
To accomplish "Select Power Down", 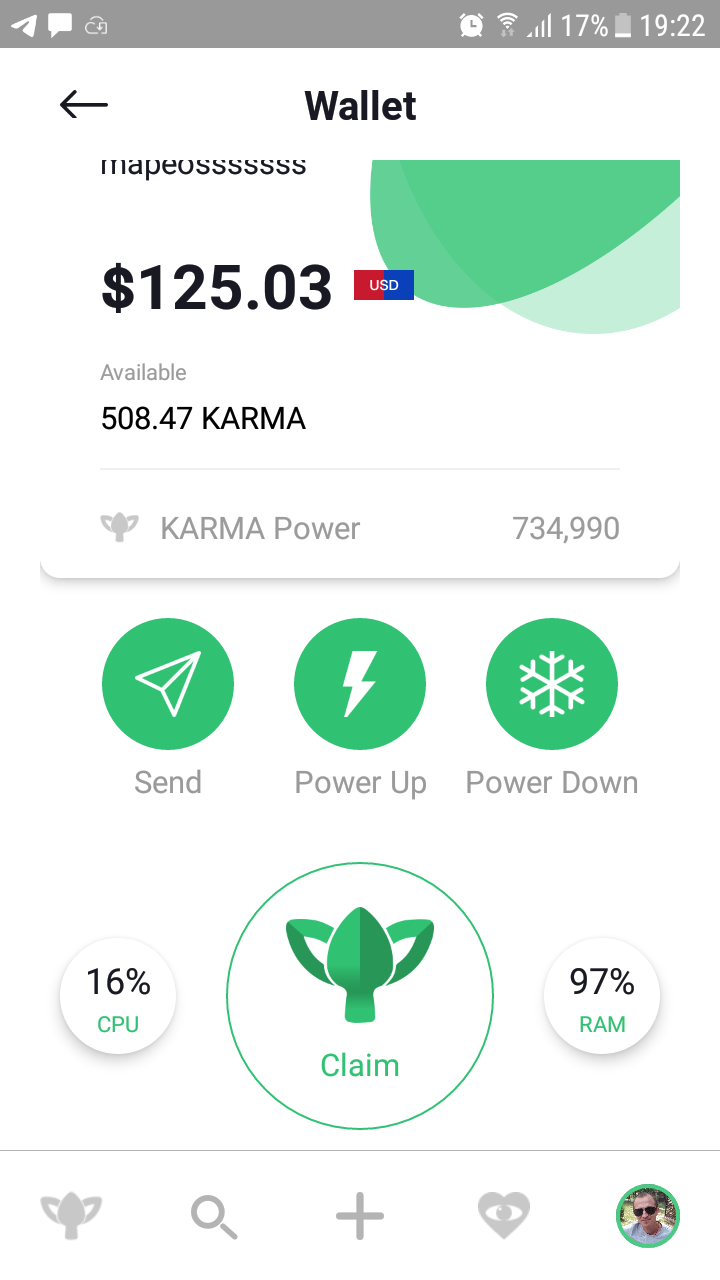I will tap(552, 685).
